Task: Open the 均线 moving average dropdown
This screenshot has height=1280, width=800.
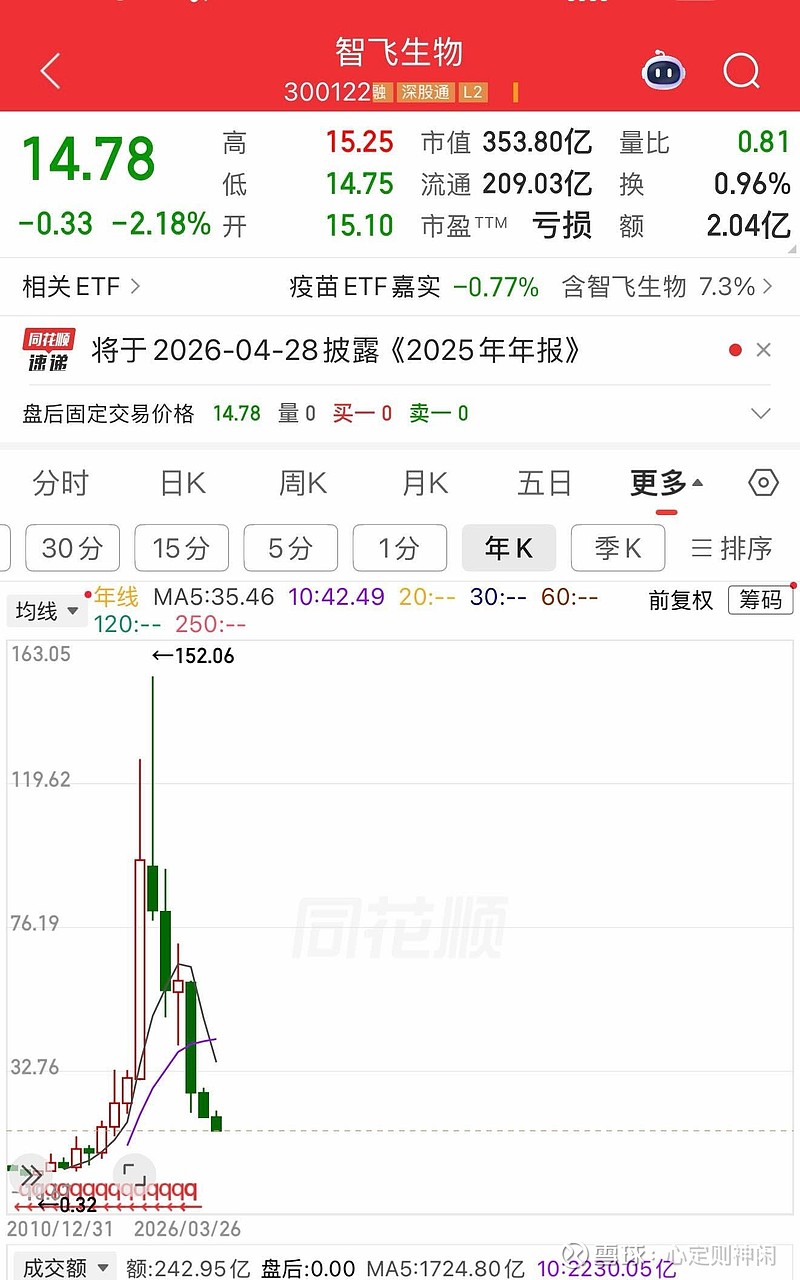Action: coord(45,610)
